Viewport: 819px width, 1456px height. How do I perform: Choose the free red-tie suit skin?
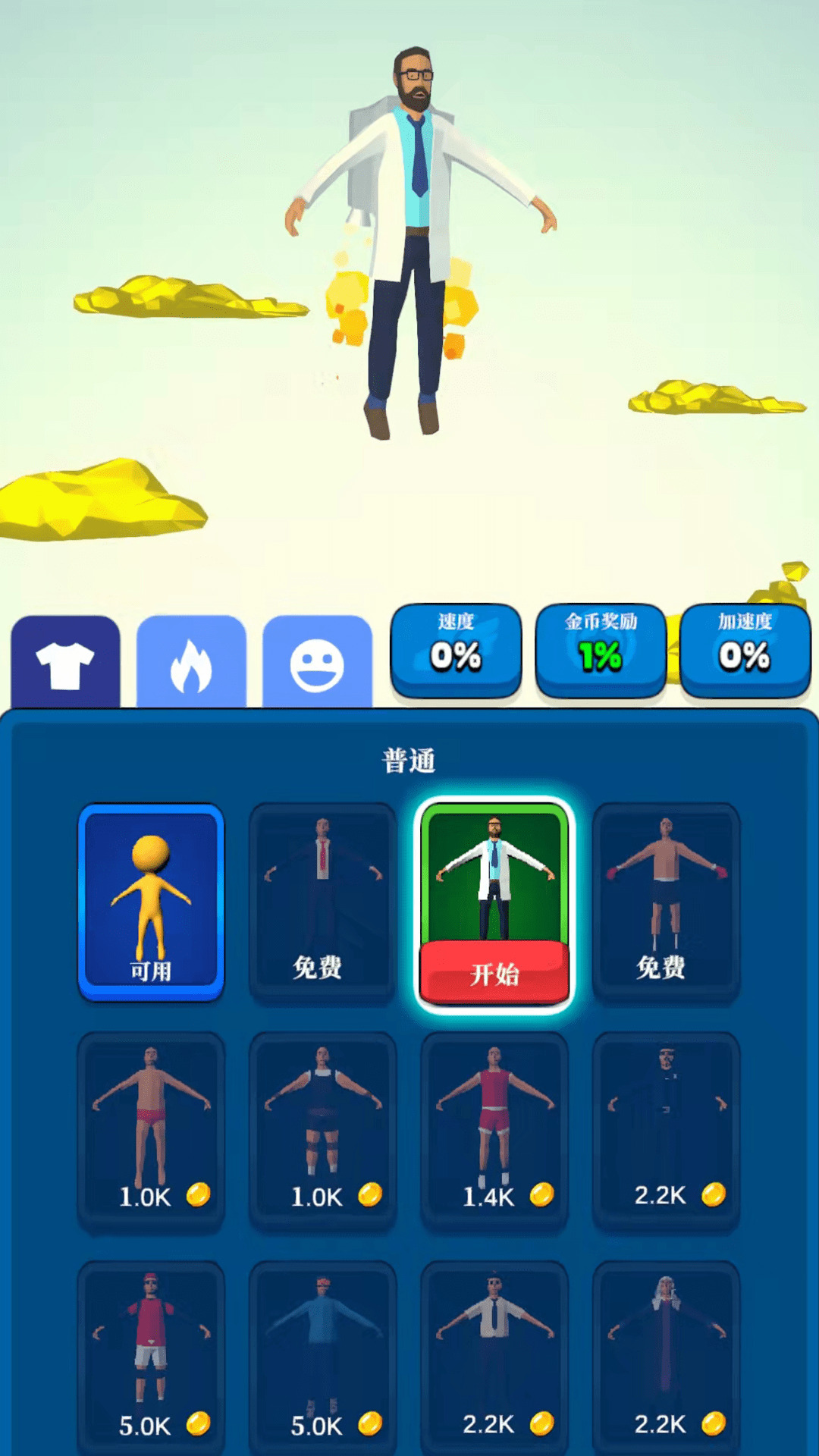click(x=322, y=902)
